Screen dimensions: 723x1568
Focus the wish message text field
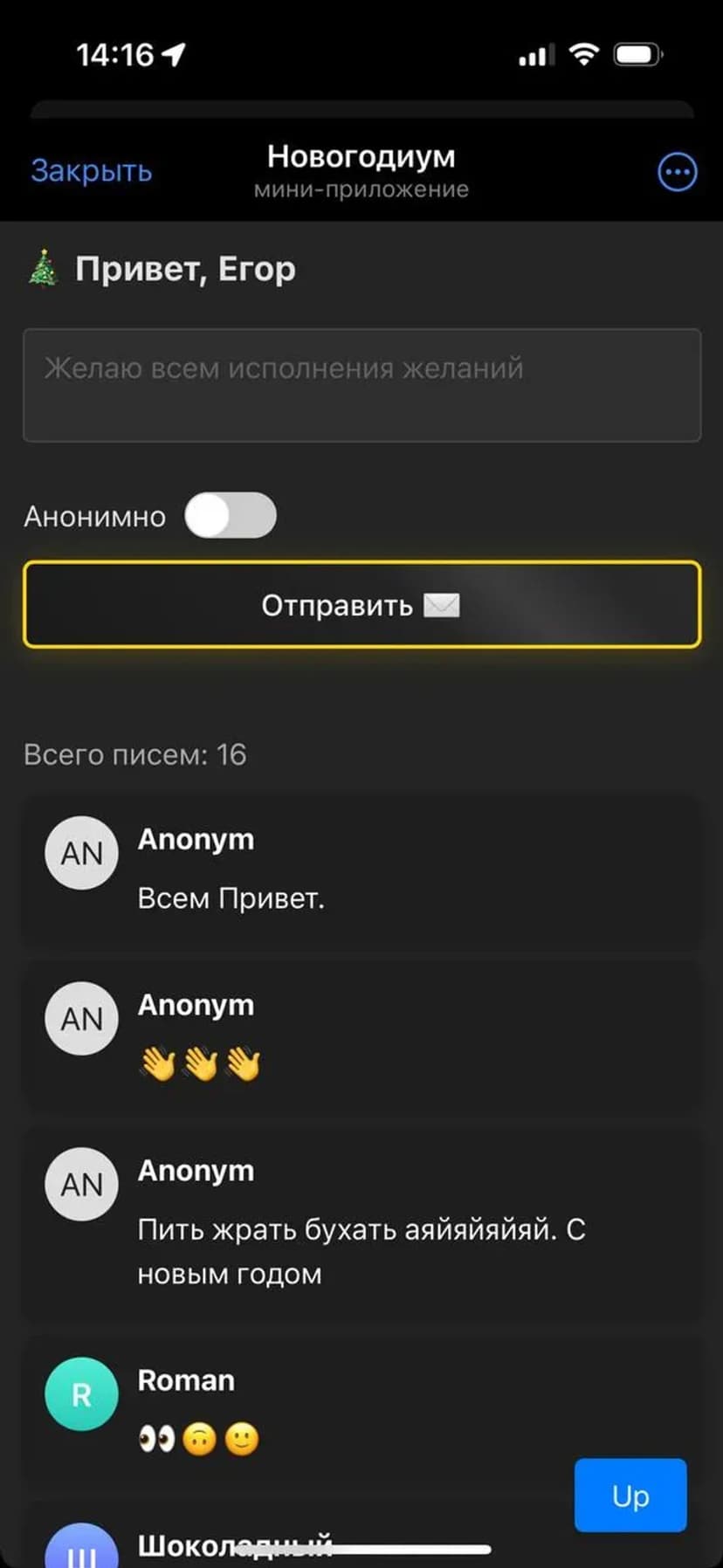point(361,385)
